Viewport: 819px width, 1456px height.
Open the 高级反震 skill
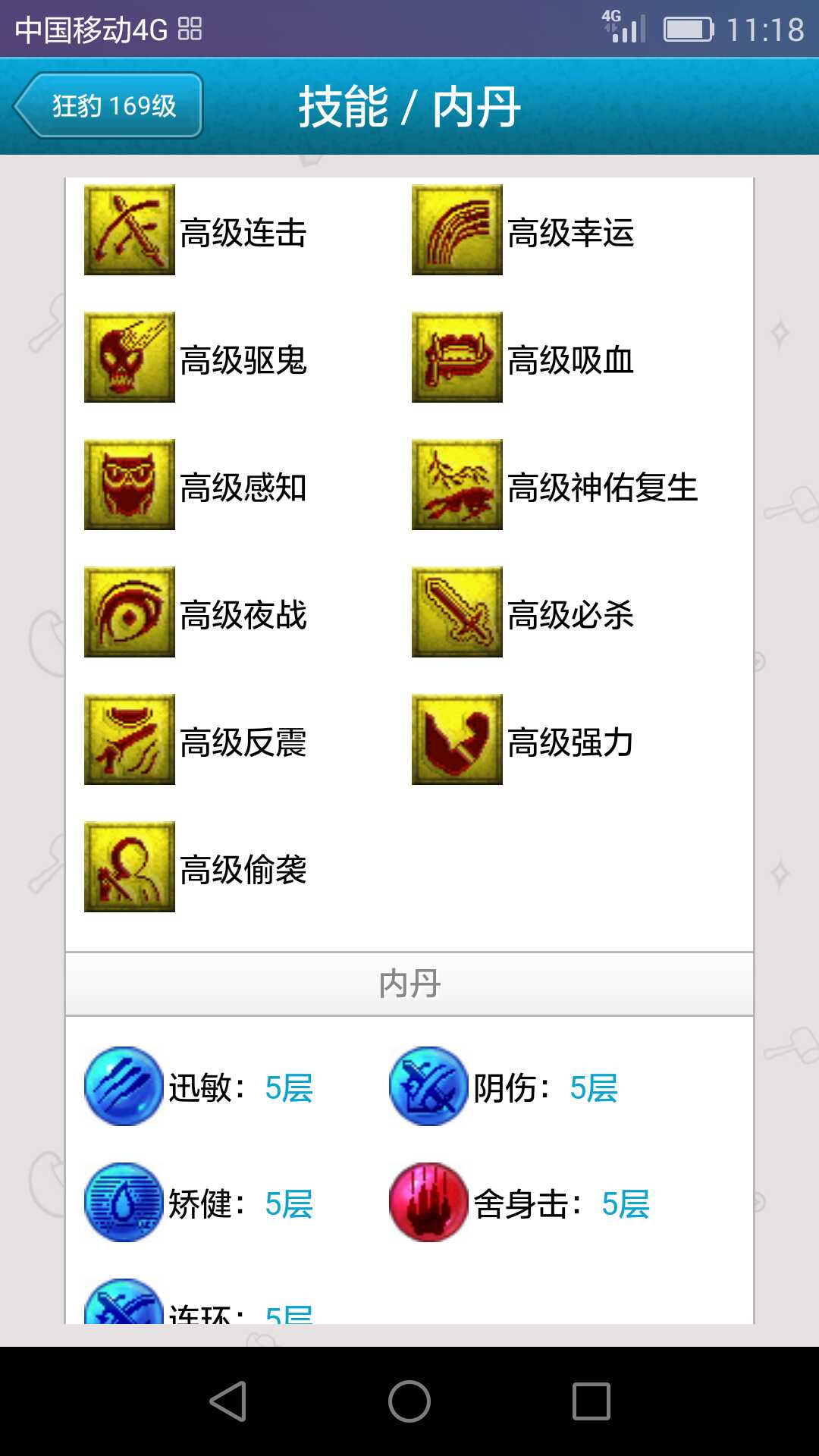[130, 739]
